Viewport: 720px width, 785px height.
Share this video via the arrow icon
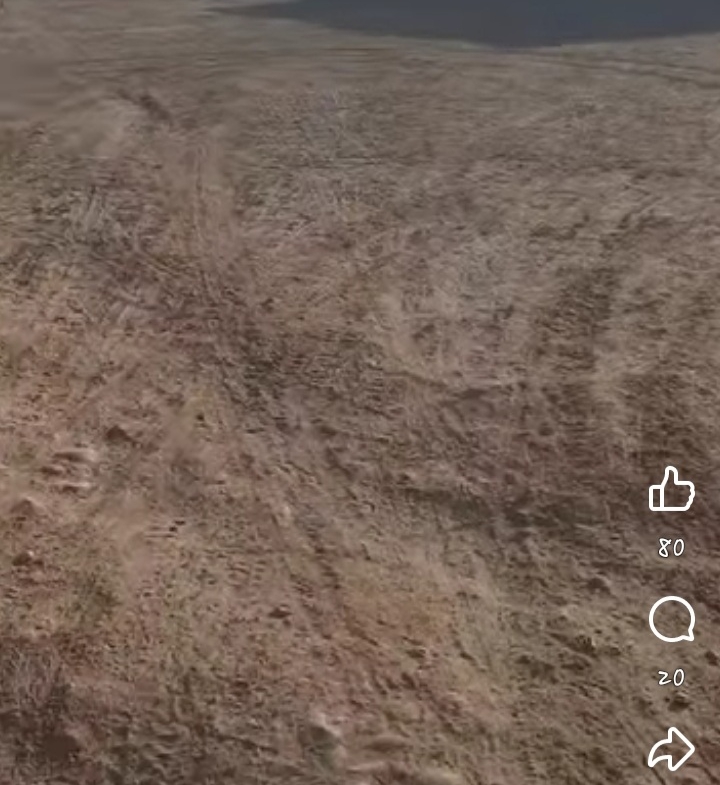click(671, 749)
